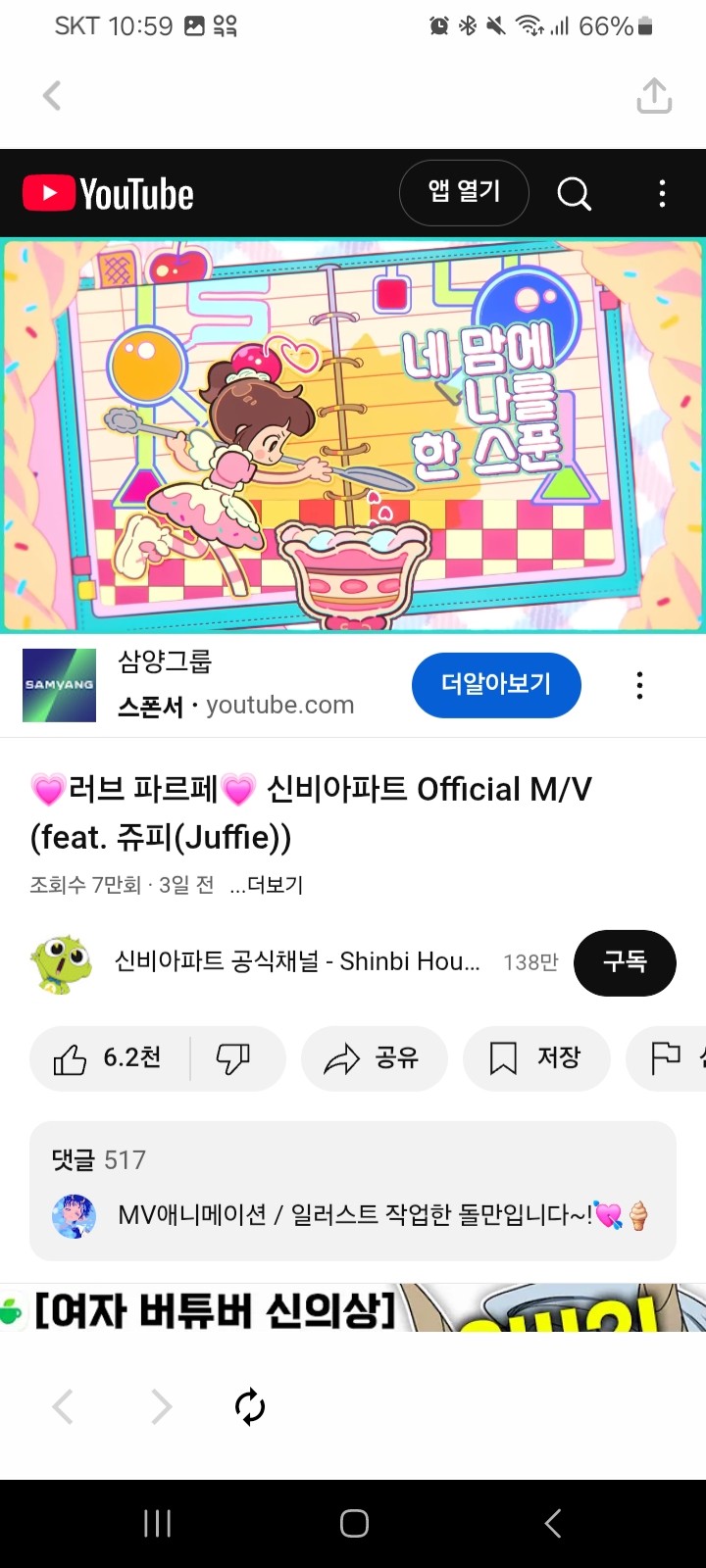Open options for the 삼양그룹 sponsor card
Image resolution: width=706 pixels, height=1568 pixels.
(x=639, y=685)
